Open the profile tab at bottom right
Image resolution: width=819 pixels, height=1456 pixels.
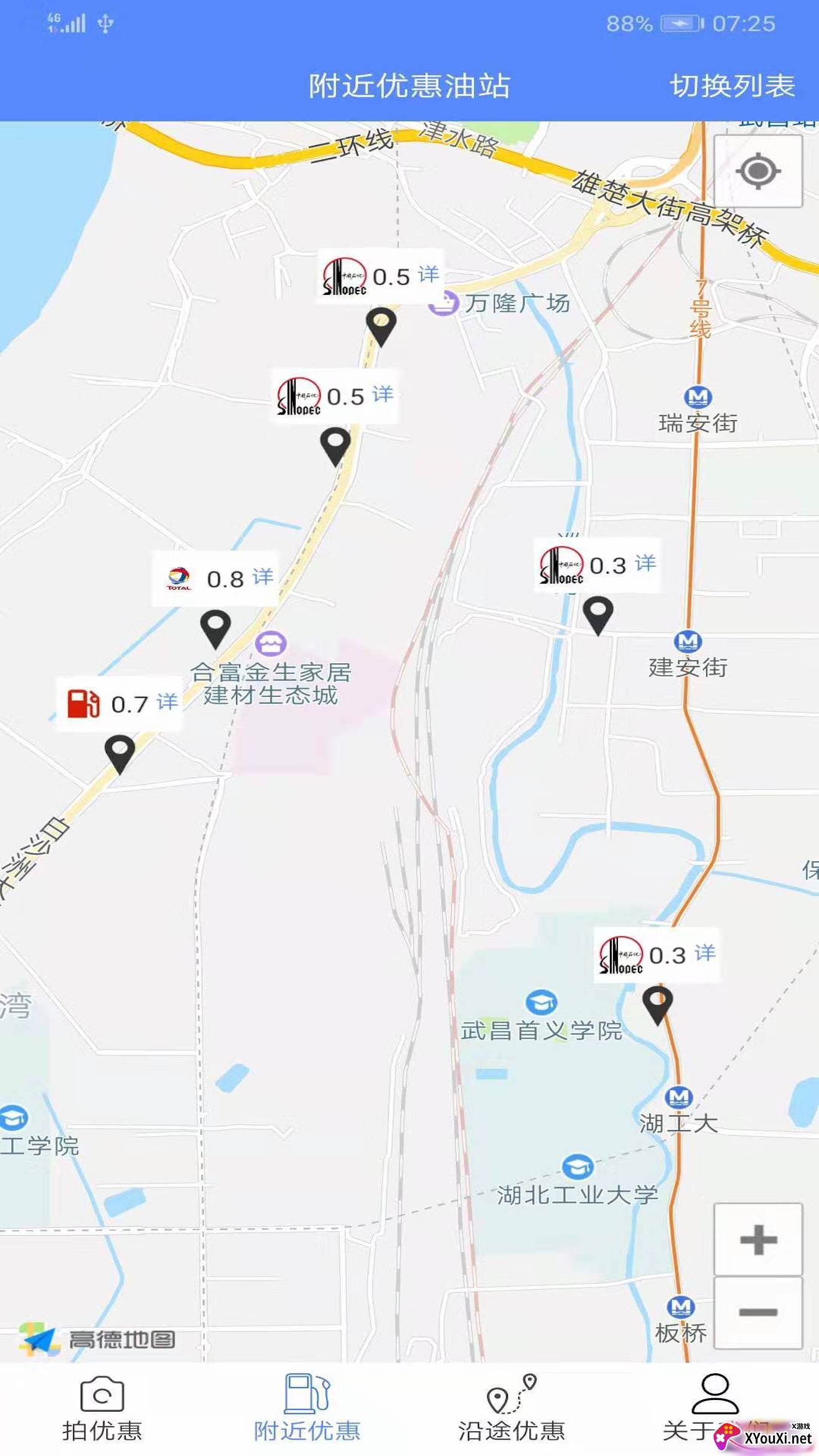click(x=715, y=1409)
